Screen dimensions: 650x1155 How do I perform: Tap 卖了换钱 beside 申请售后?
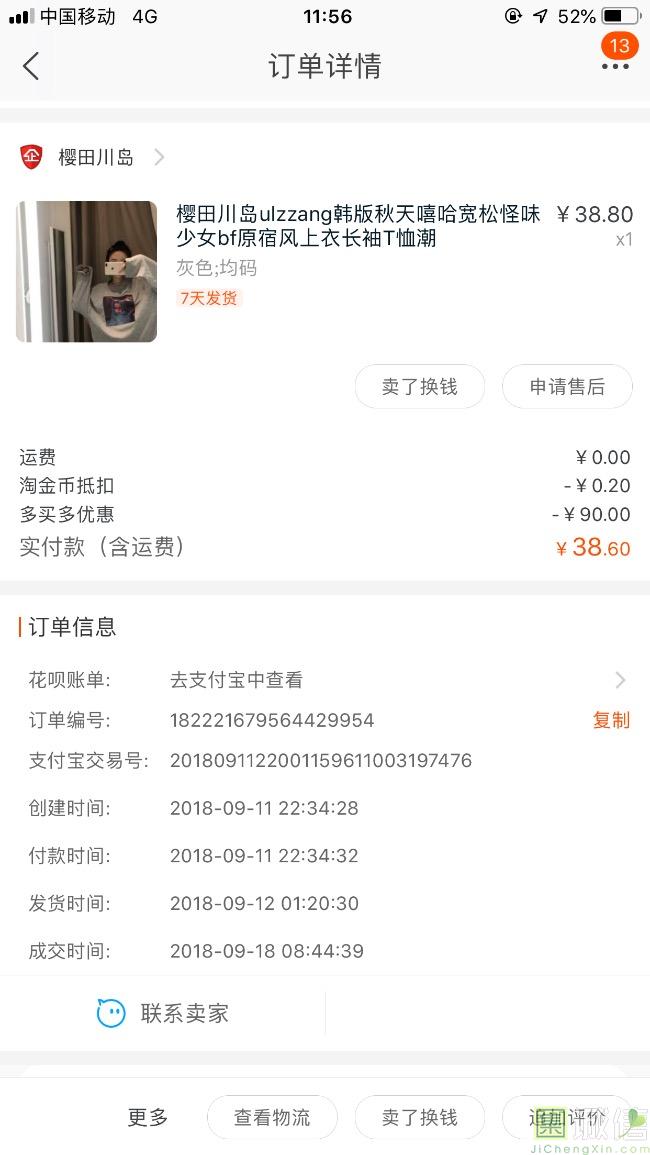click(420, 387)
